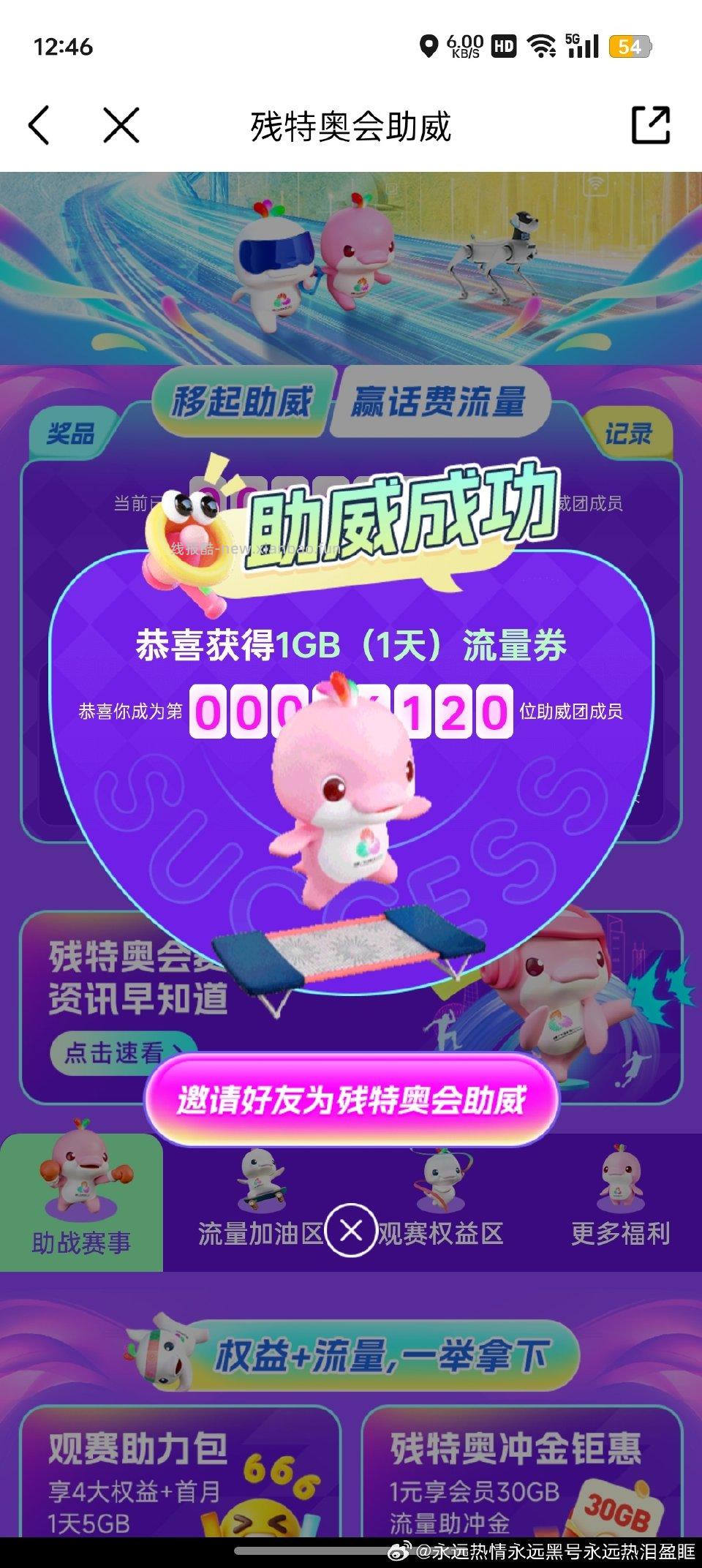The height and width of the screenshot is (1568, 702).
Task: Open the 奖品 tab
Action: point(71,434)
